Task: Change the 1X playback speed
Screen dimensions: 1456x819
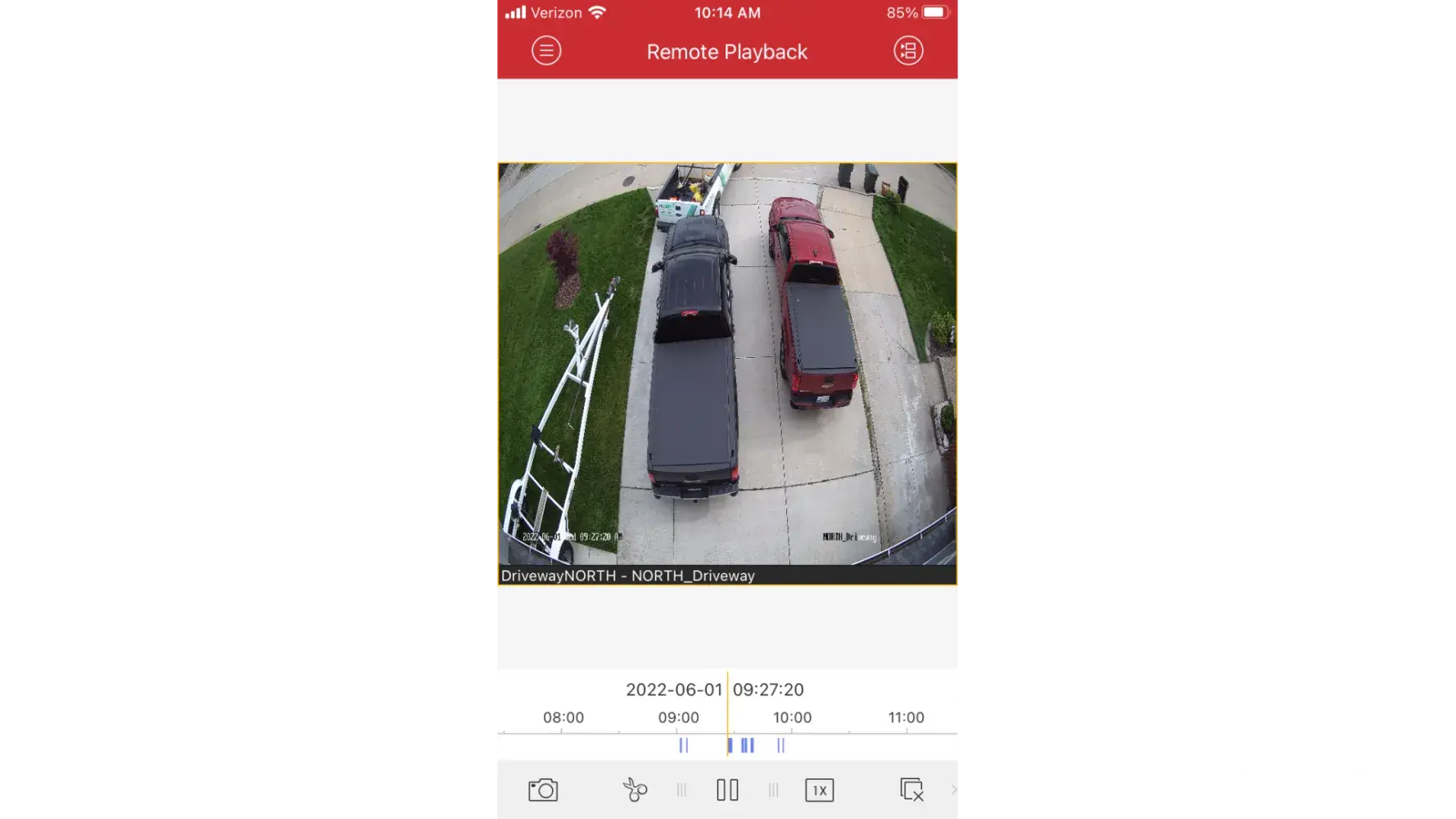Action: click(x=819, y=790)
